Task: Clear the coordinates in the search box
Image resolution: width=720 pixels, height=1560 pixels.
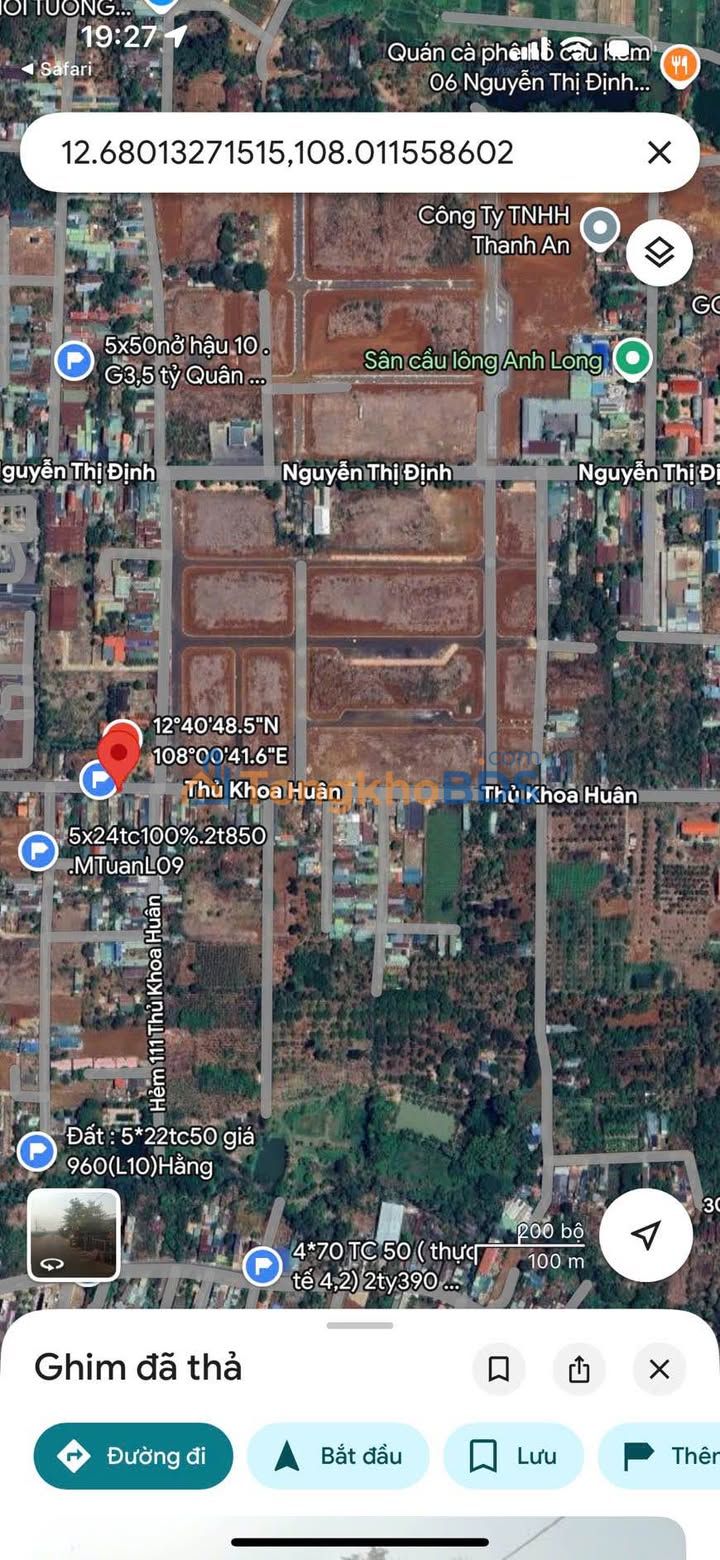Action: tap(659, 153)
